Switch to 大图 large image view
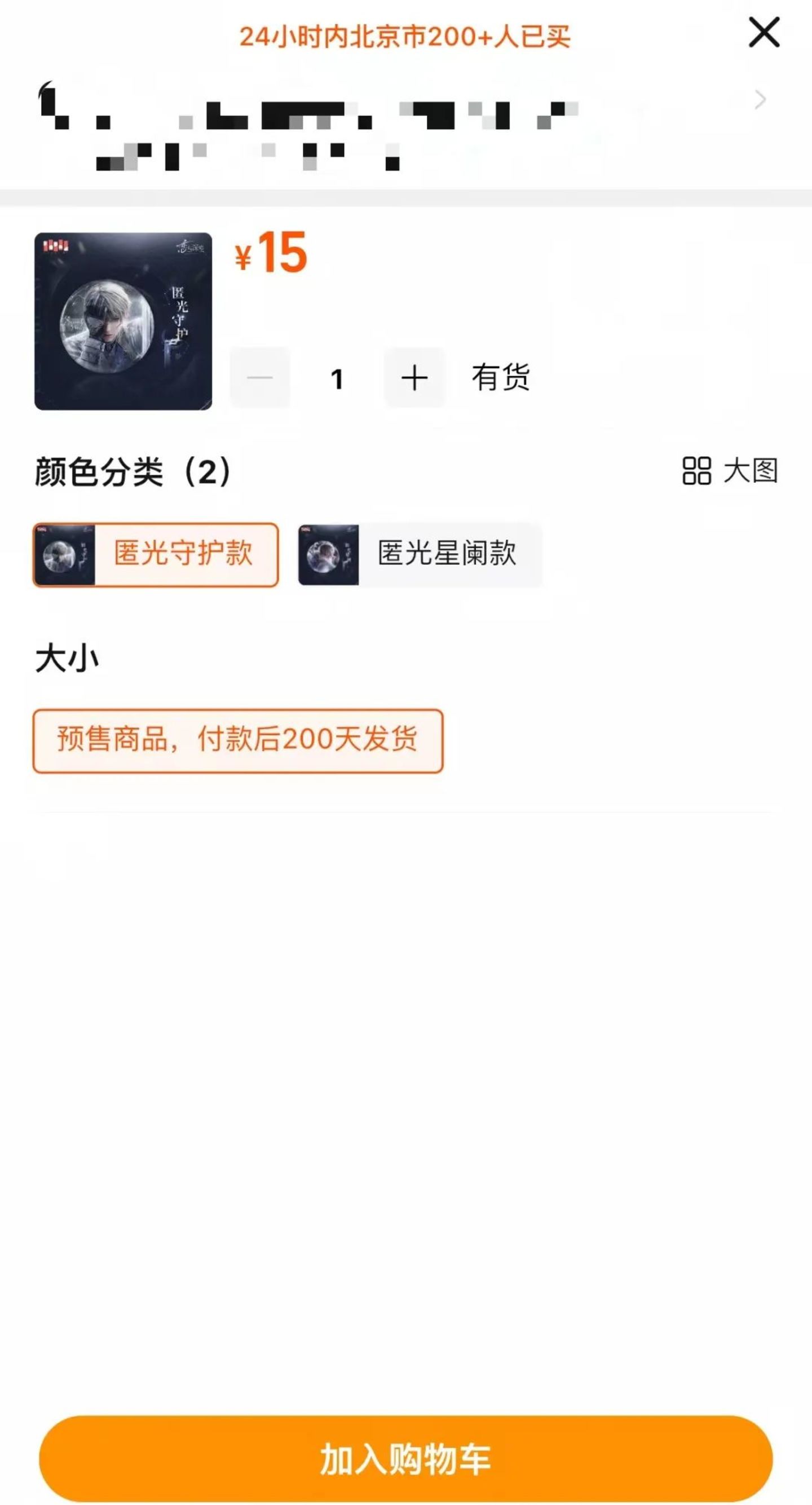The image size is (812, 1505). (730, 471)
